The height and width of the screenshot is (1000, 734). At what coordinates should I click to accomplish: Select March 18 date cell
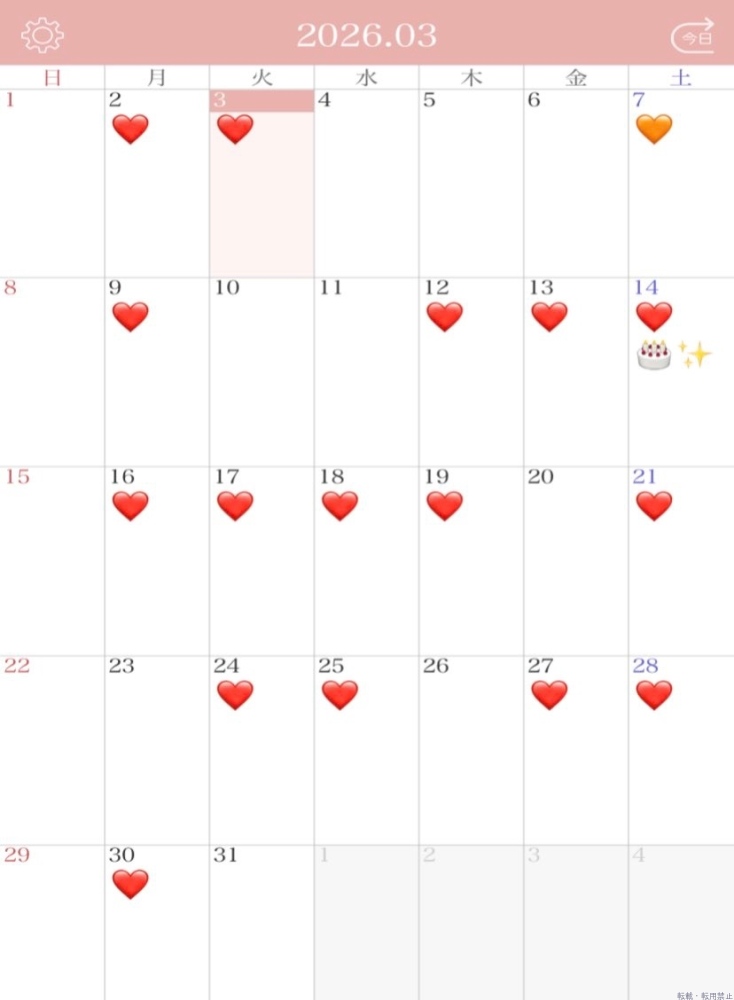coord(366,560)
